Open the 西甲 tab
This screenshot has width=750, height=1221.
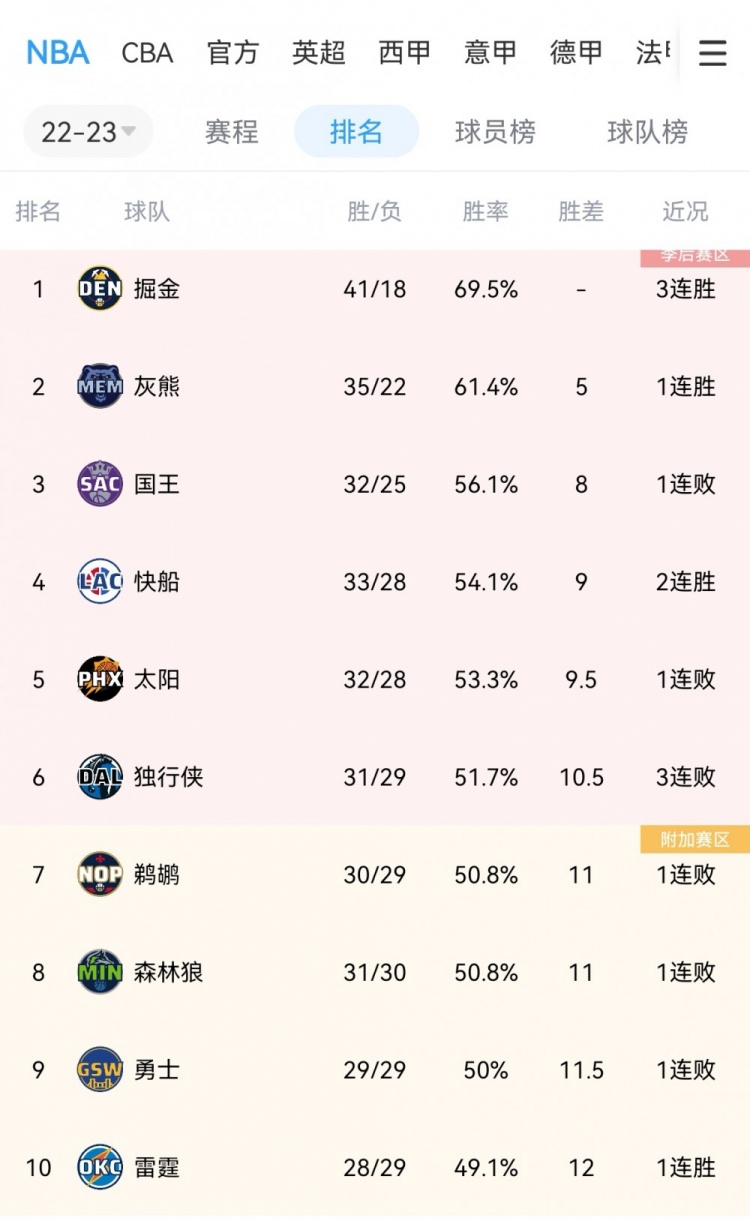(x=404, y=52)
